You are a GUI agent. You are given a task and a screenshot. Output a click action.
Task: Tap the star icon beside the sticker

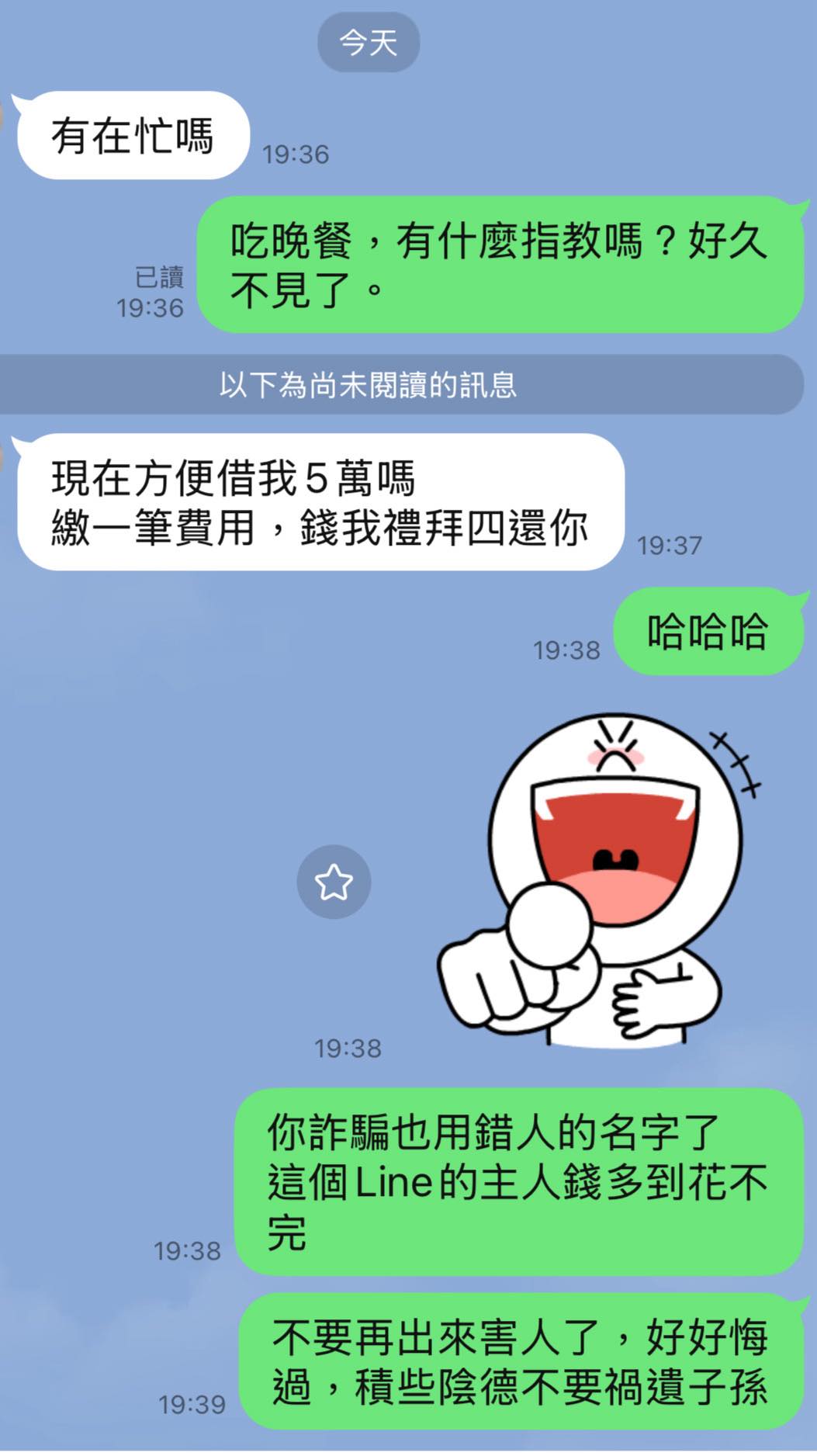click(x=334, y=882)
